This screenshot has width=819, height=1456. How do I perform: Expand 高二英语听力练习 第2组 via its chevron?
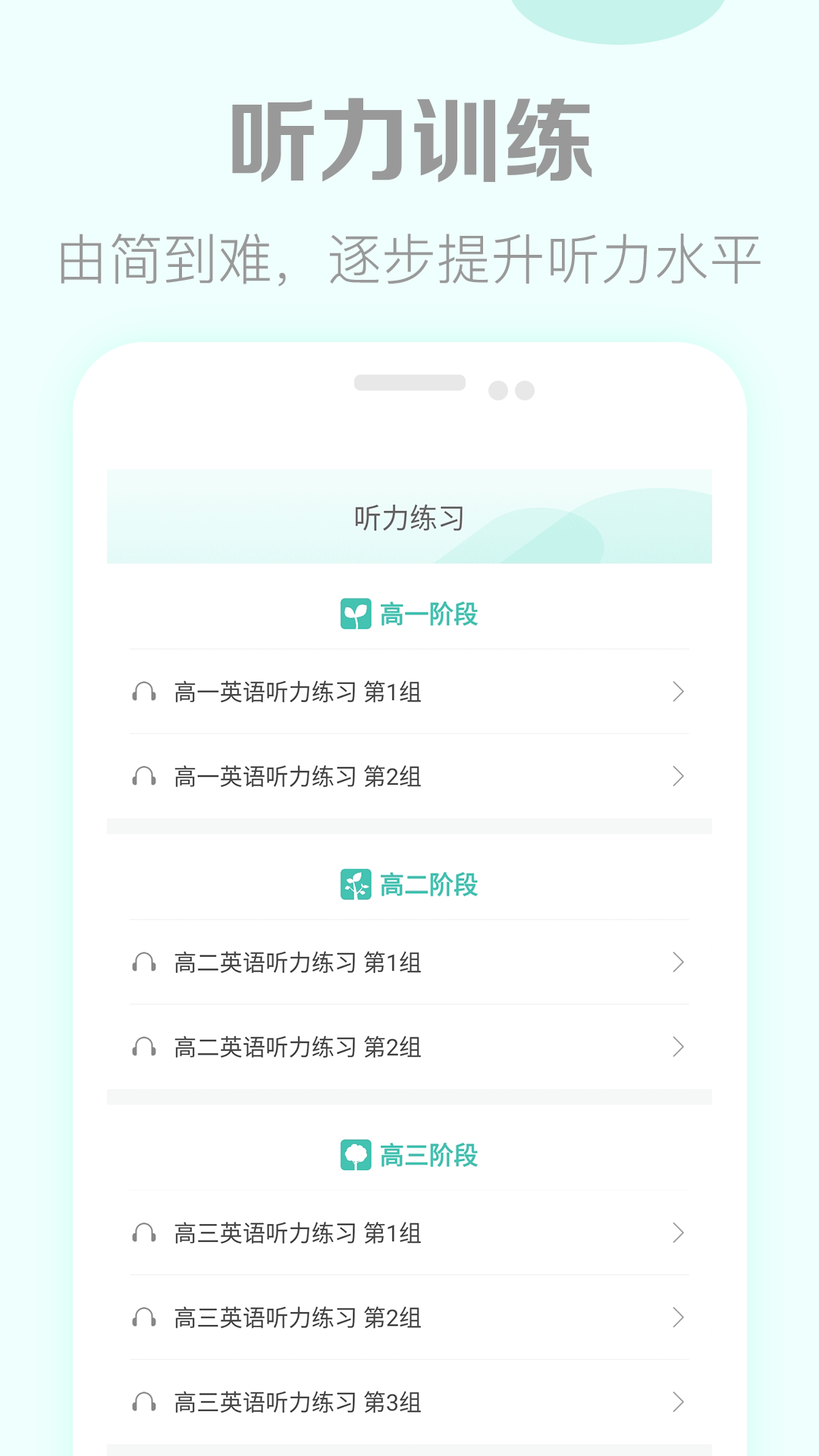coord(677,1048)
